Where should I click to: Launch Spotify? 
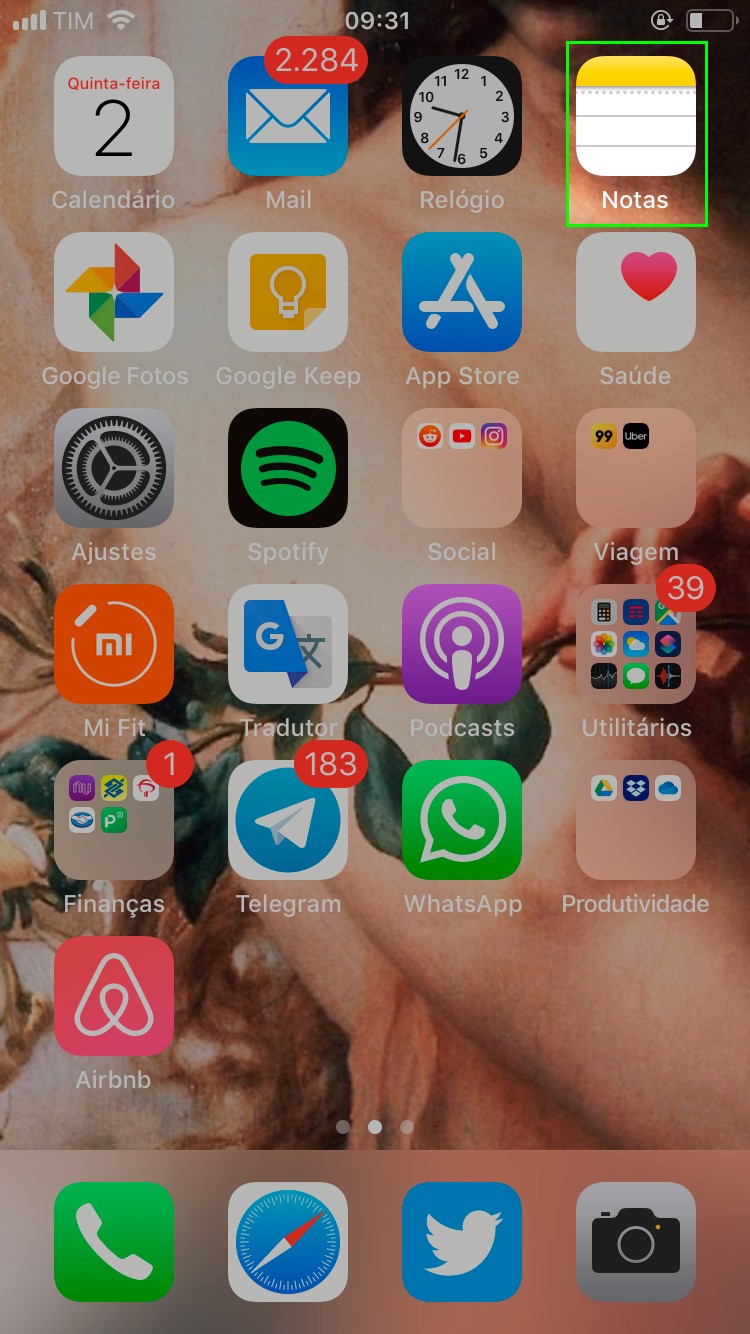[x=288, y=468]
